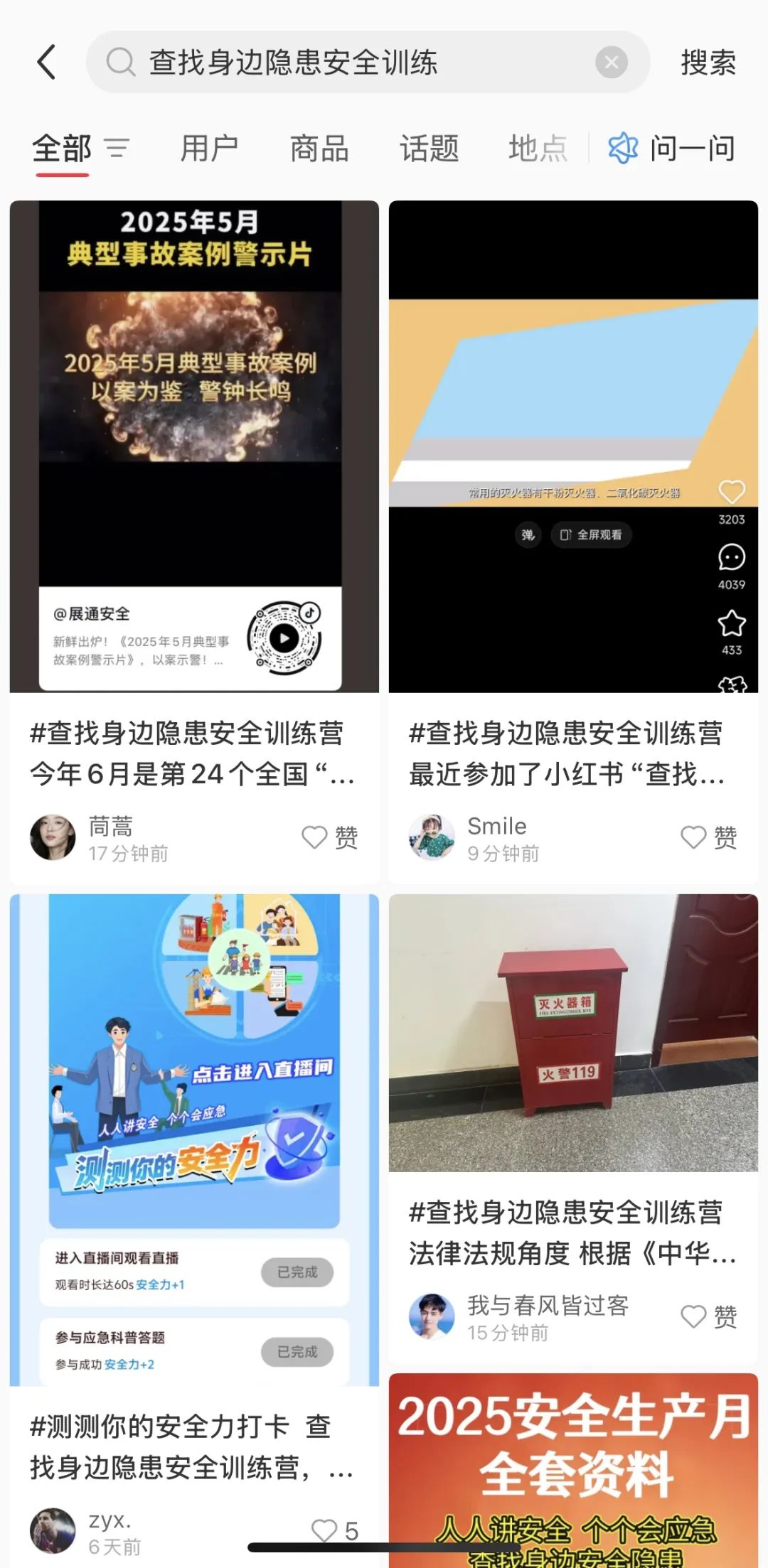Go back using the top-left arrow
Screen dimensions: 768x1568
pos(47,62)
